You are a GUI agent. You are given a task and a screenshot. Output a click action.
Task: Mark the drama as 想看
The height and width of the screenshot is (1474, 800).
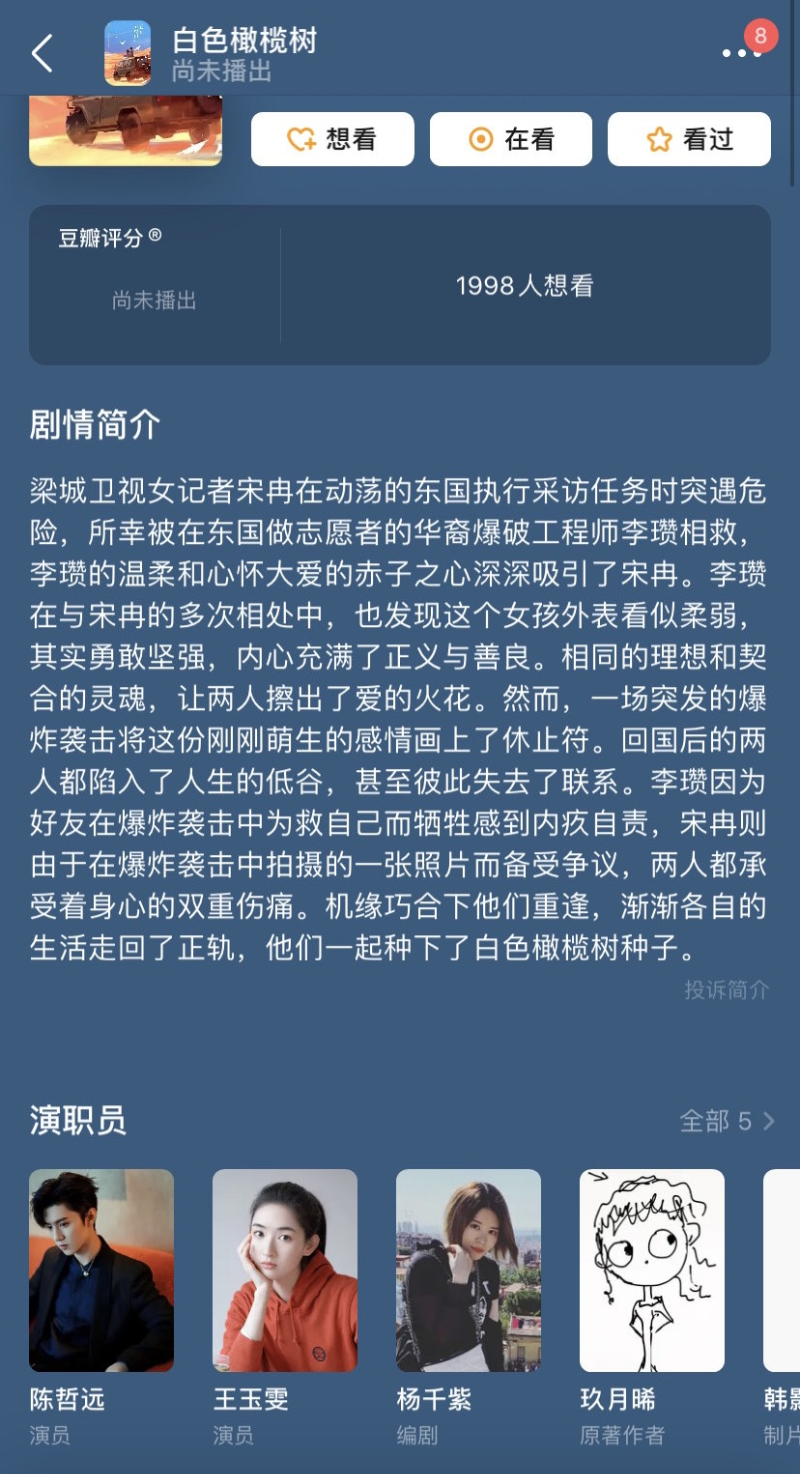pyautogui.click(x=332, y=139)
